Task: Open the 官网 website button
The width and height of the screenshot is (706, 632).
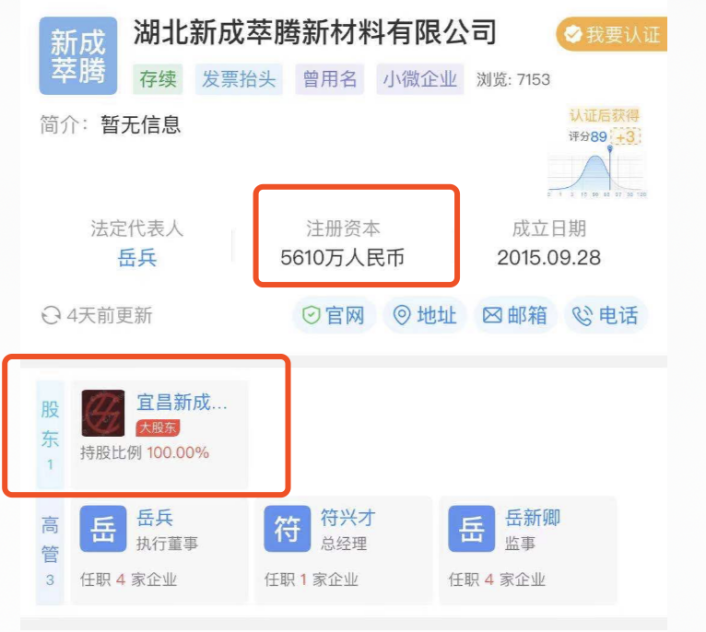Action: 334,316
